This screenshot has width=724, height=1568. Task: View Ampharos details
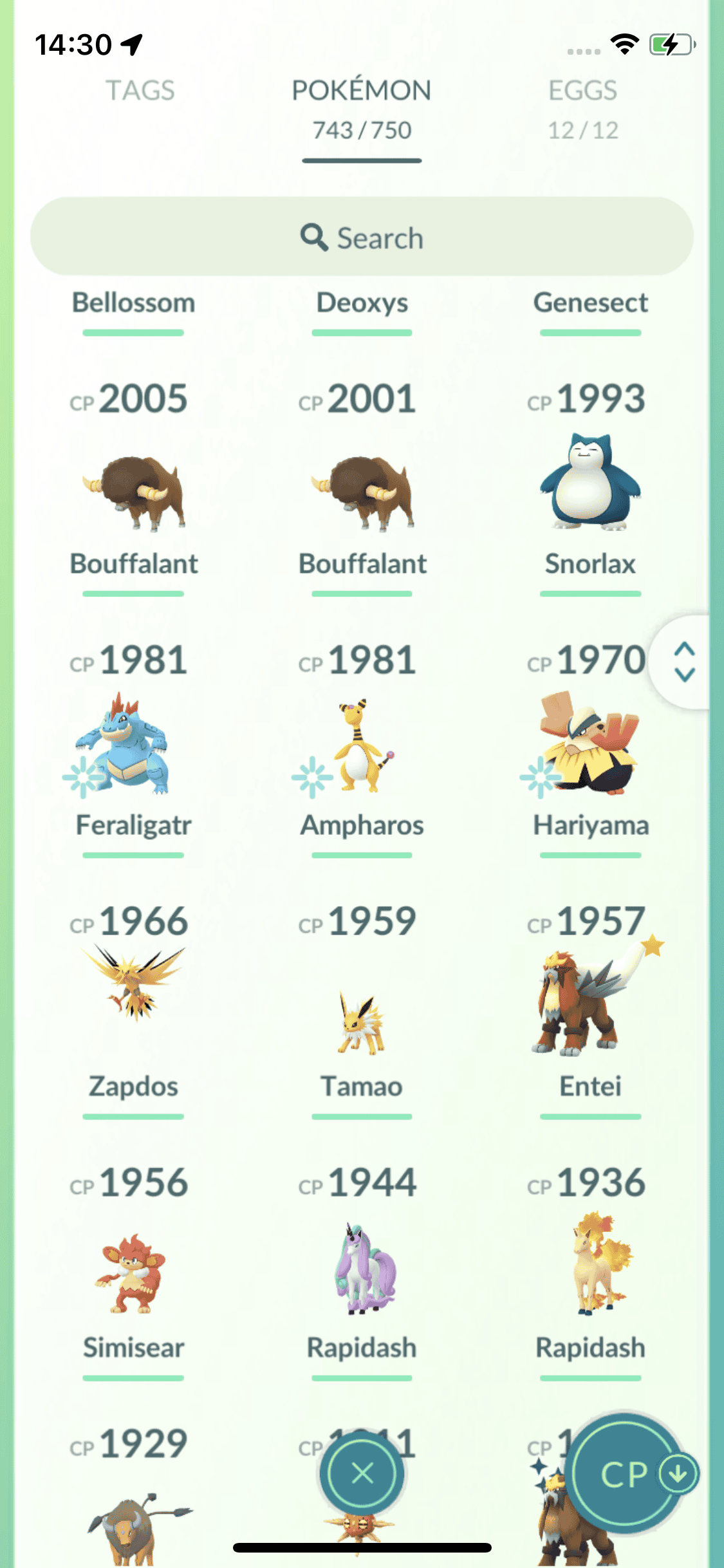click(362, 747)
